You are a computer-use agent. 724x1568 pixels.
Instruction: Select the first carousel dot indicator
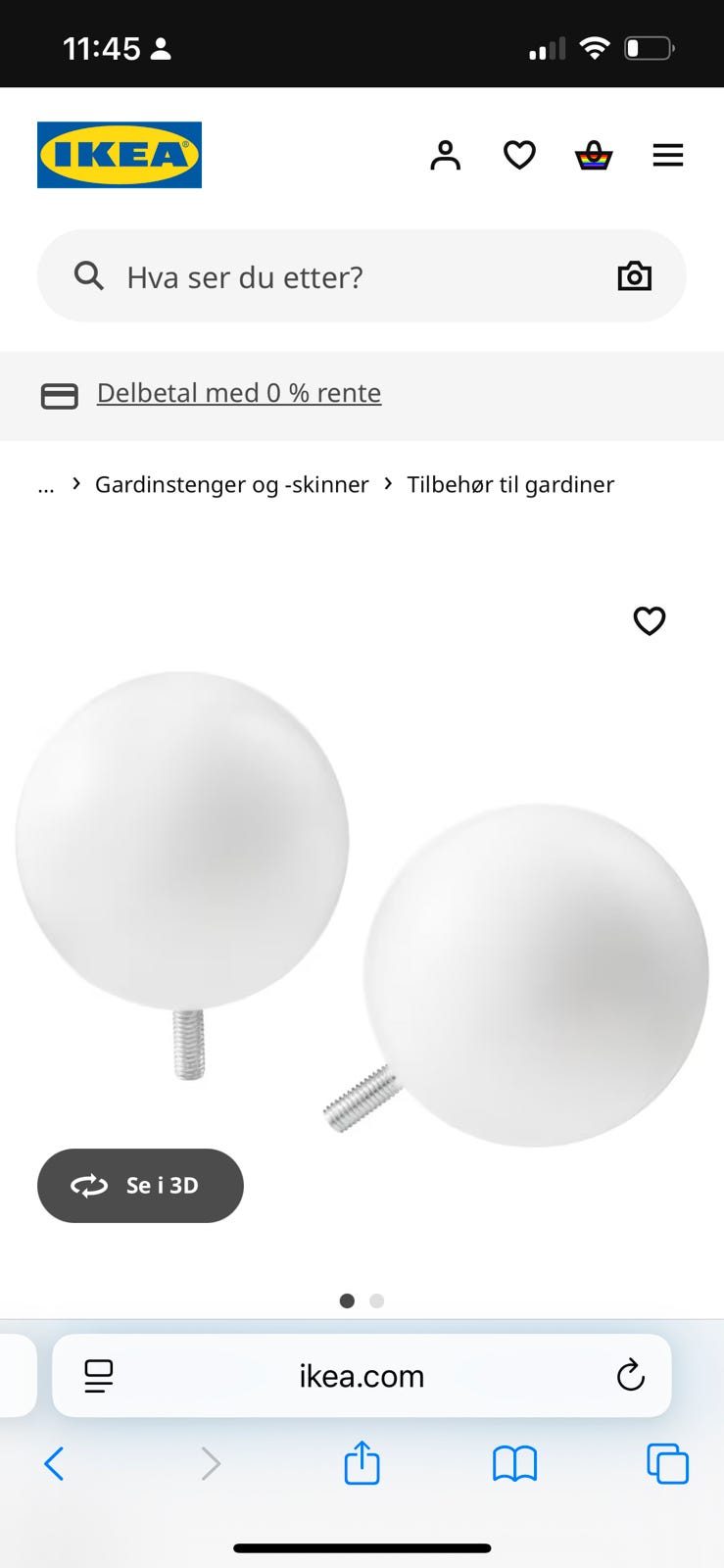347,1300
